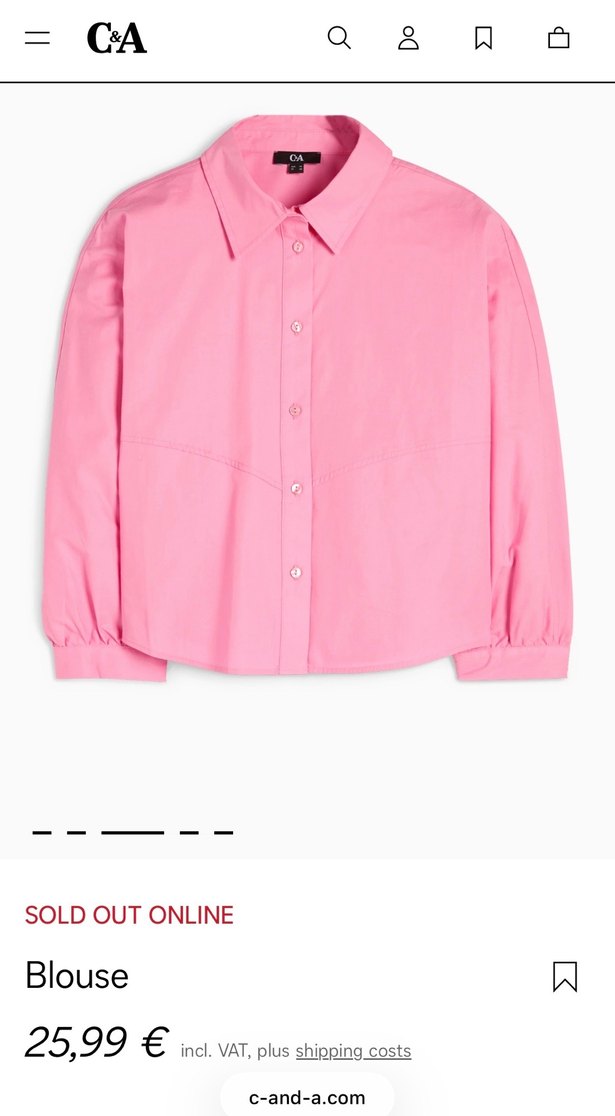615x1116 pixels.
Task: Tap the c-and-a.com address pill
Action: pos(307,1097)
